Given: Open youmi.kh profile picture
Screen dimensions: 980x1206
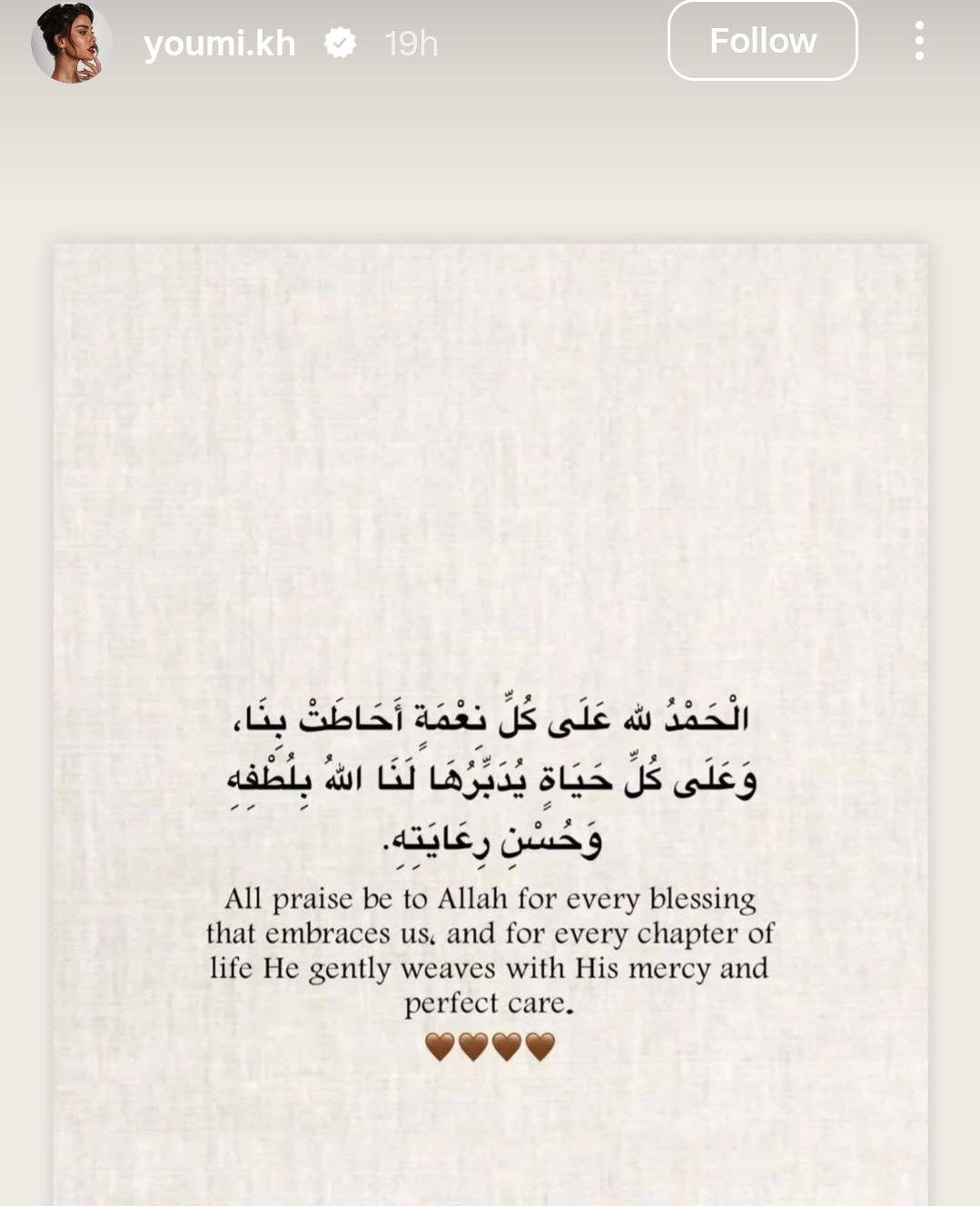Looking at the screenshot, I should 71,43.
